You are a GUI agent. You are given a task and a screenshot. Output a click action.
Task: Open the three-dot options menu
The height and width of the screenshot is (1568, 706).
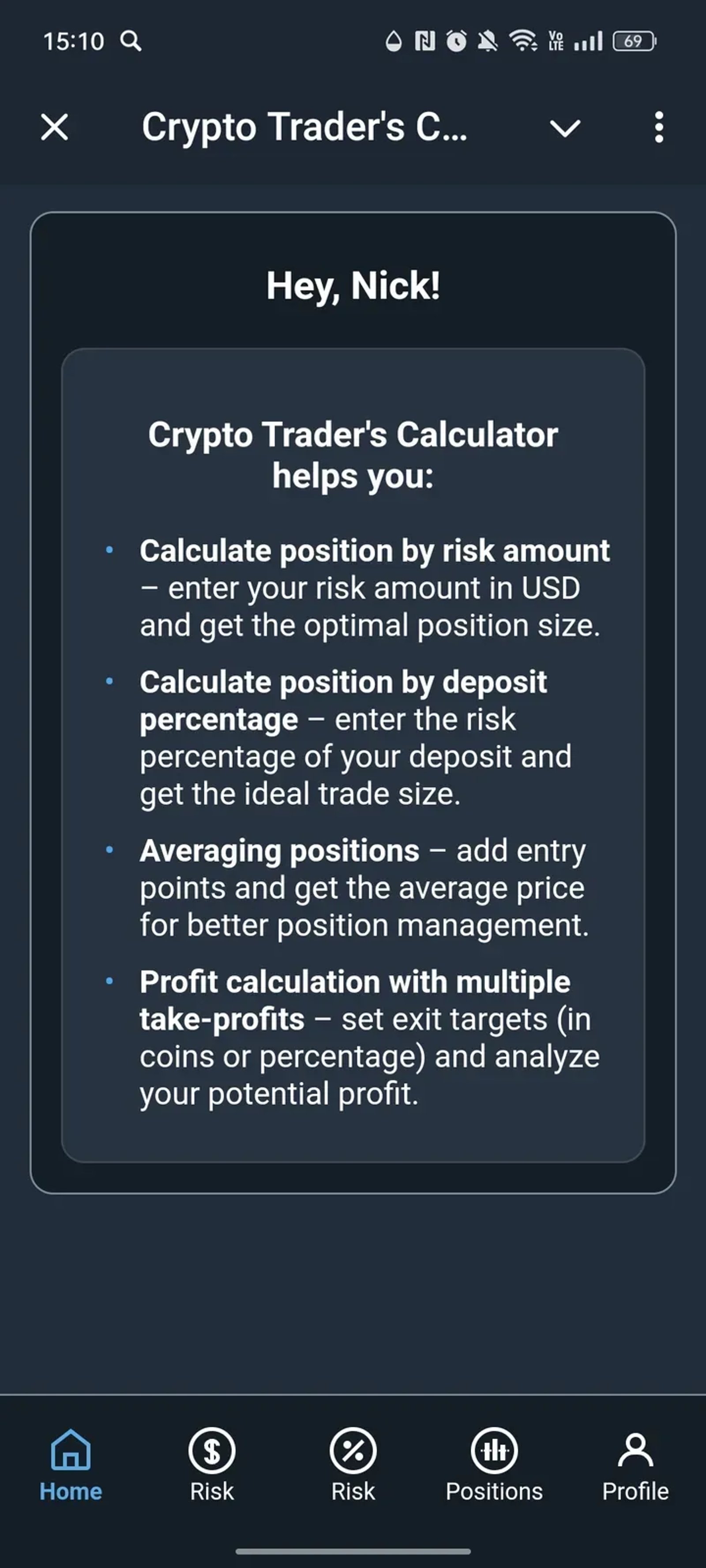(658, 128)
